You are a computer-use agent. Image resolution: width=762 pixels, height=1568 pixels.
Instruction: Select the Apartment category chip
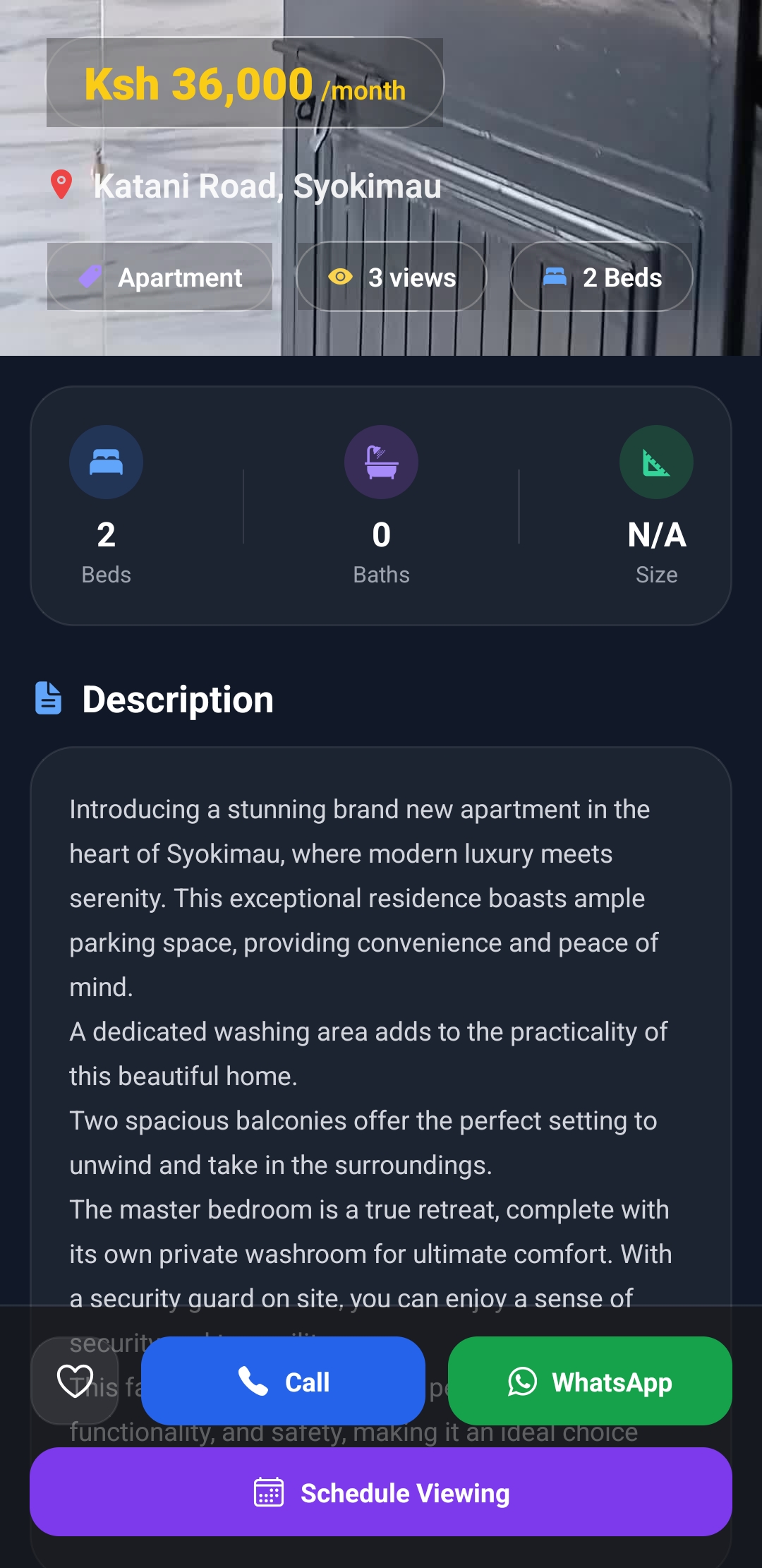[x=159, y=277]
